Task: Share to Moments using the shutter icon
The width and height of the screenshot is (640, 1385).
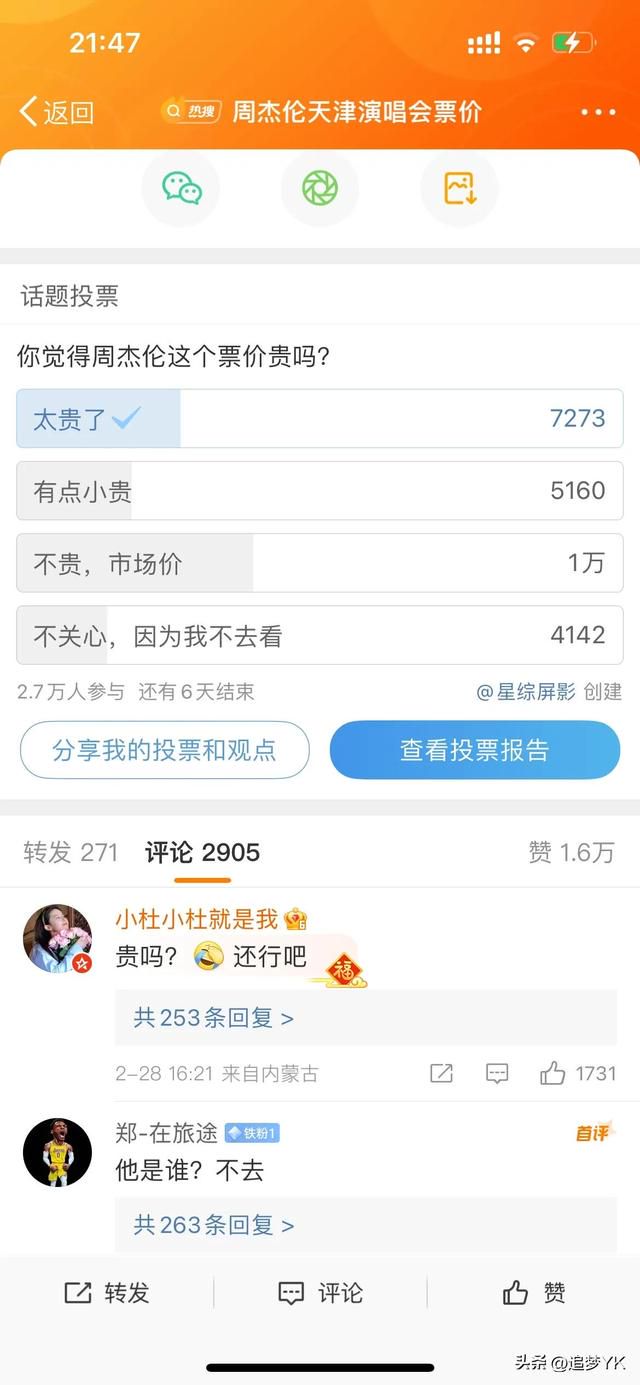Action: point(320,188)
